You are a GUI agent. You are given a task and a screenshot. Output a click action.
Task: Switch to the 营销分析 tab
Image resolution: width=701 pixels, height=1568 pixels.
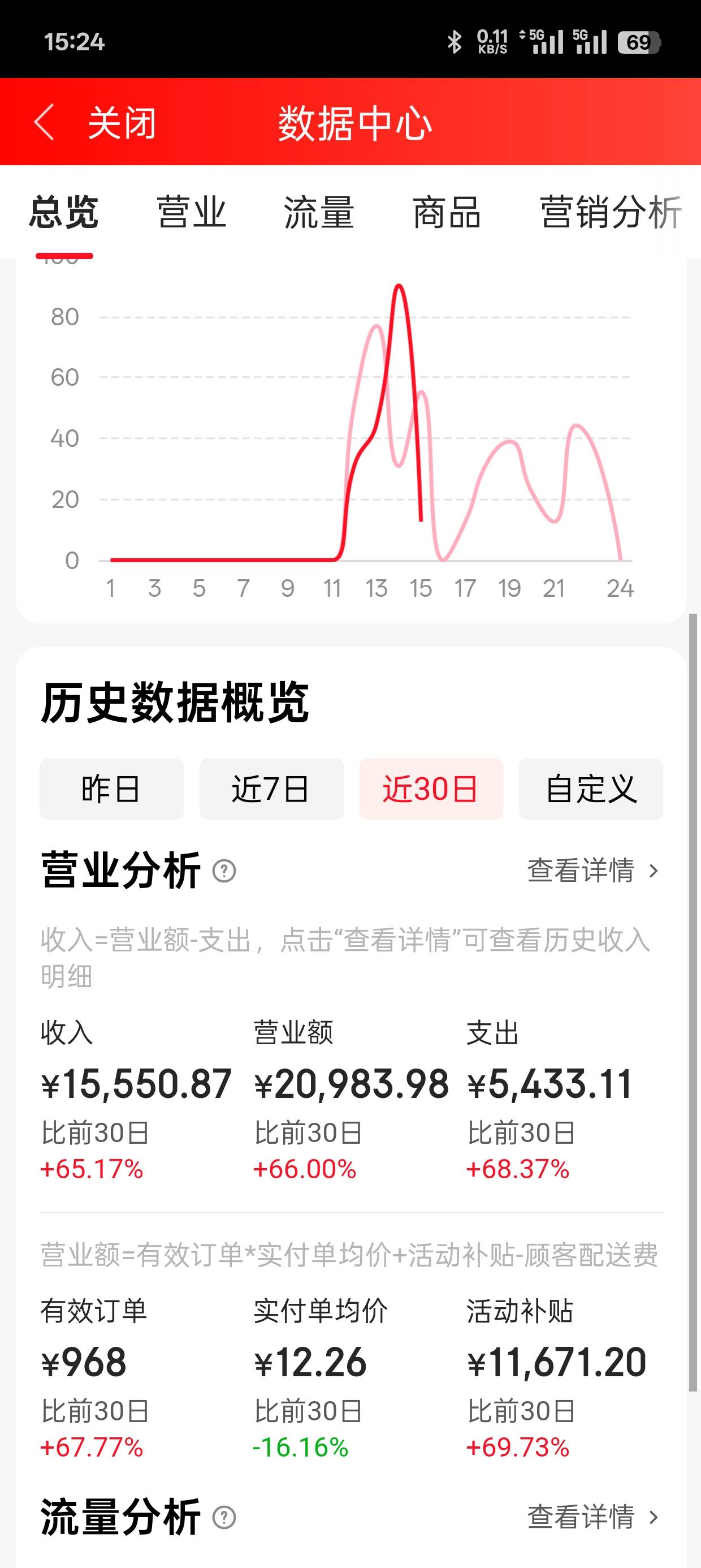tap(611, 213)
